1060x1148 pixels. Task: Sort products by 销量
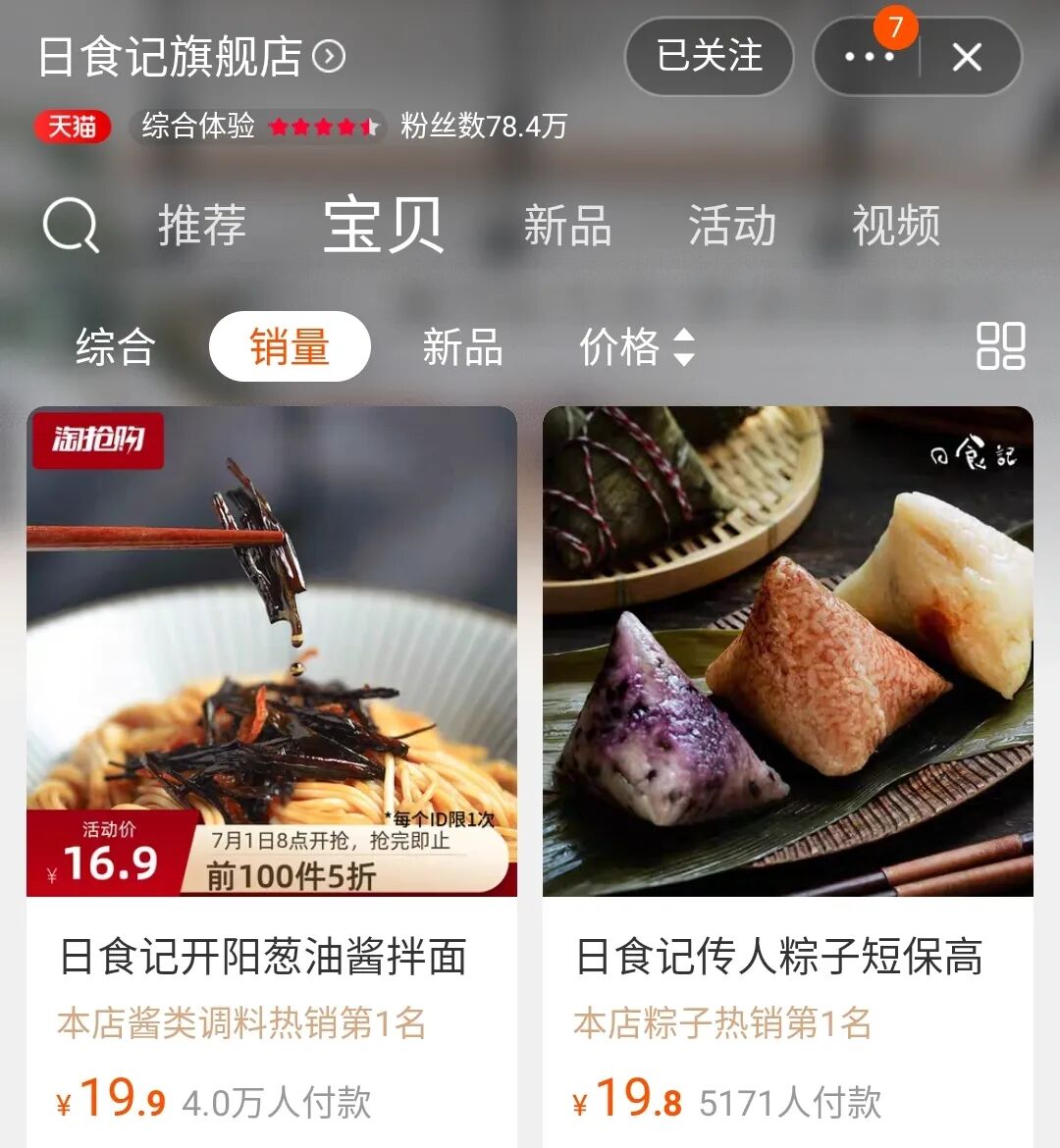coord(290,347)
